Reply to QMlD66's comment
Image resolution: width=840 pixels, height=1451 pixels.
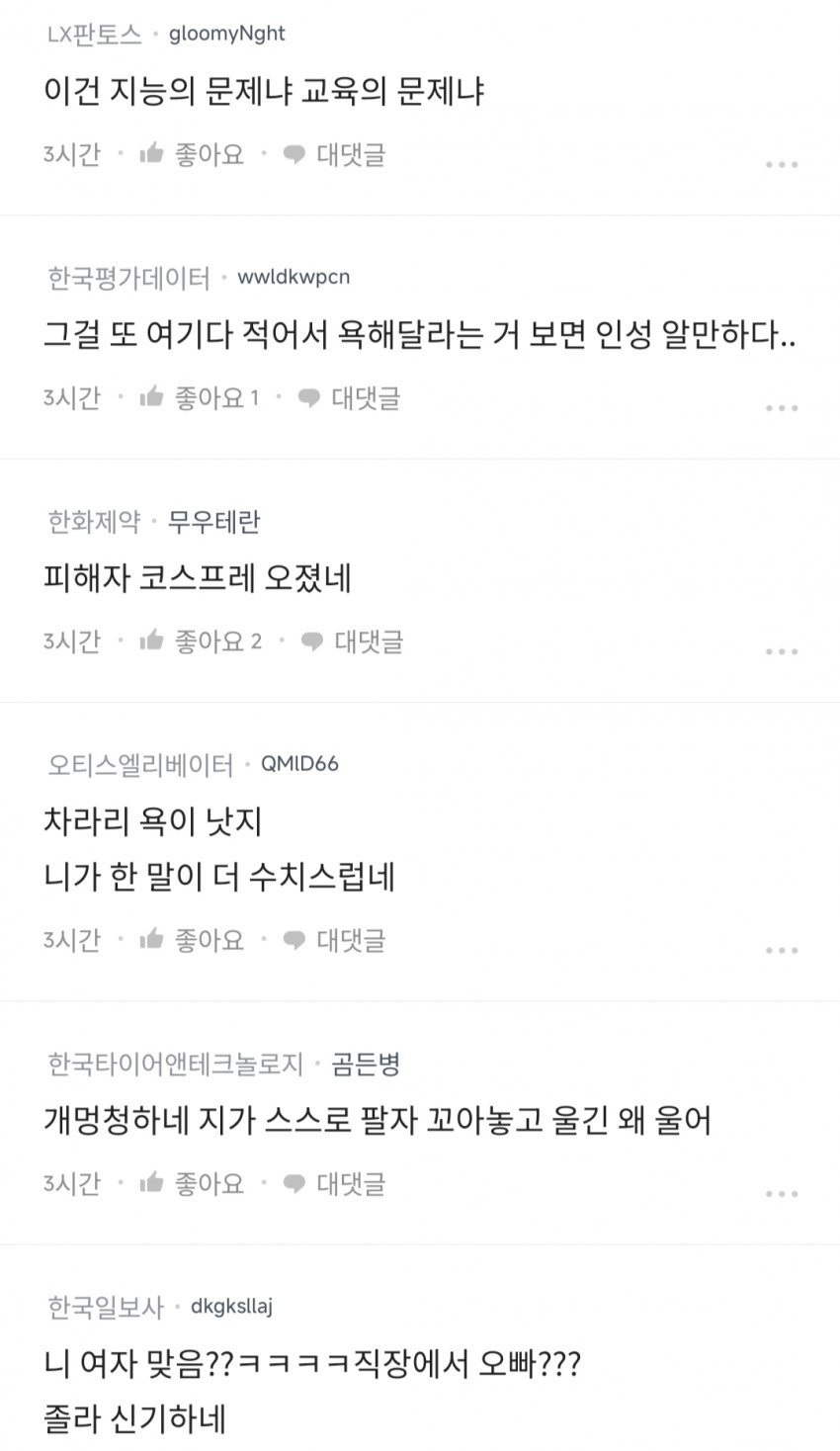point(335,940)
